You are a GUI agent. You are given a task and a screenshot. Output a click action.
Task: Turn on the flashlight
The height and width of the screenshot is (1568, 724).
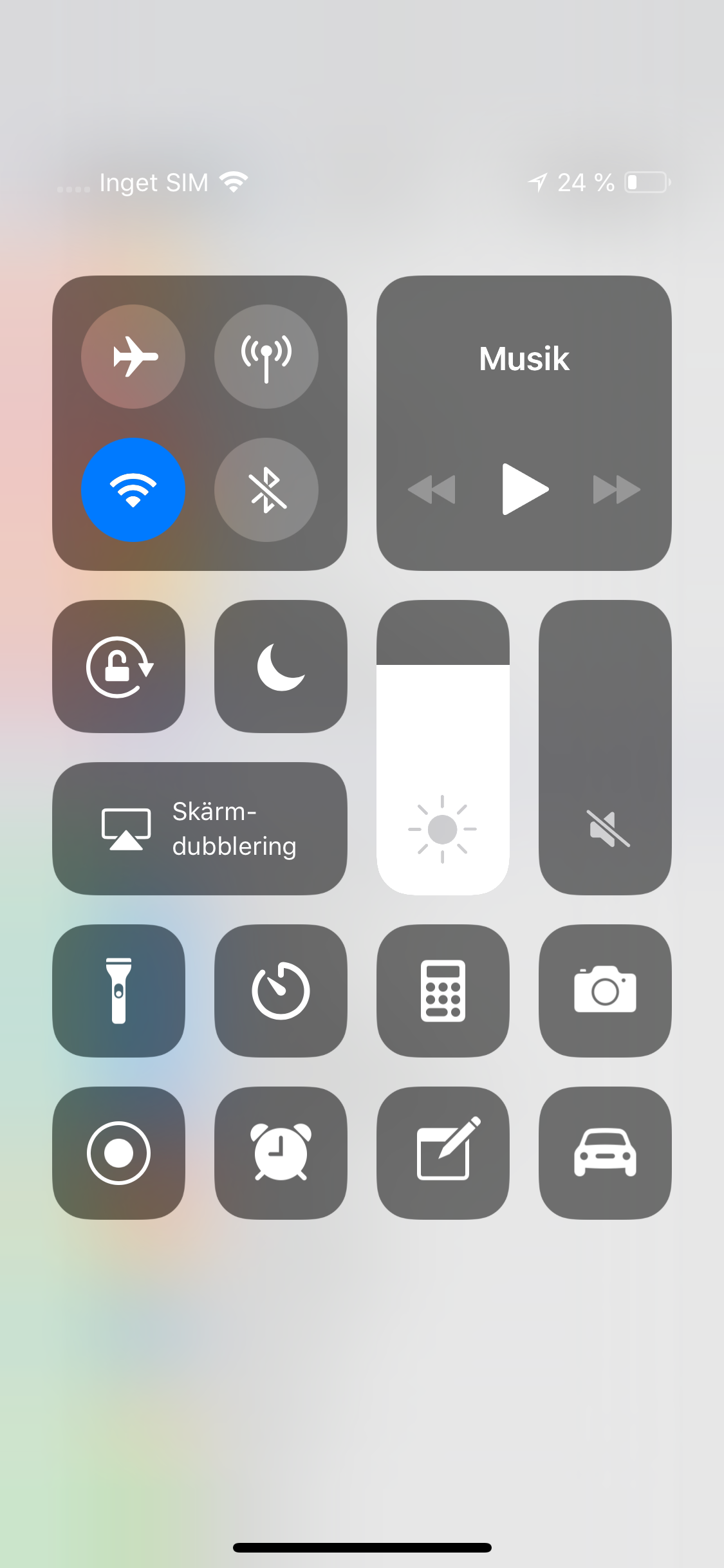point(119,991)
